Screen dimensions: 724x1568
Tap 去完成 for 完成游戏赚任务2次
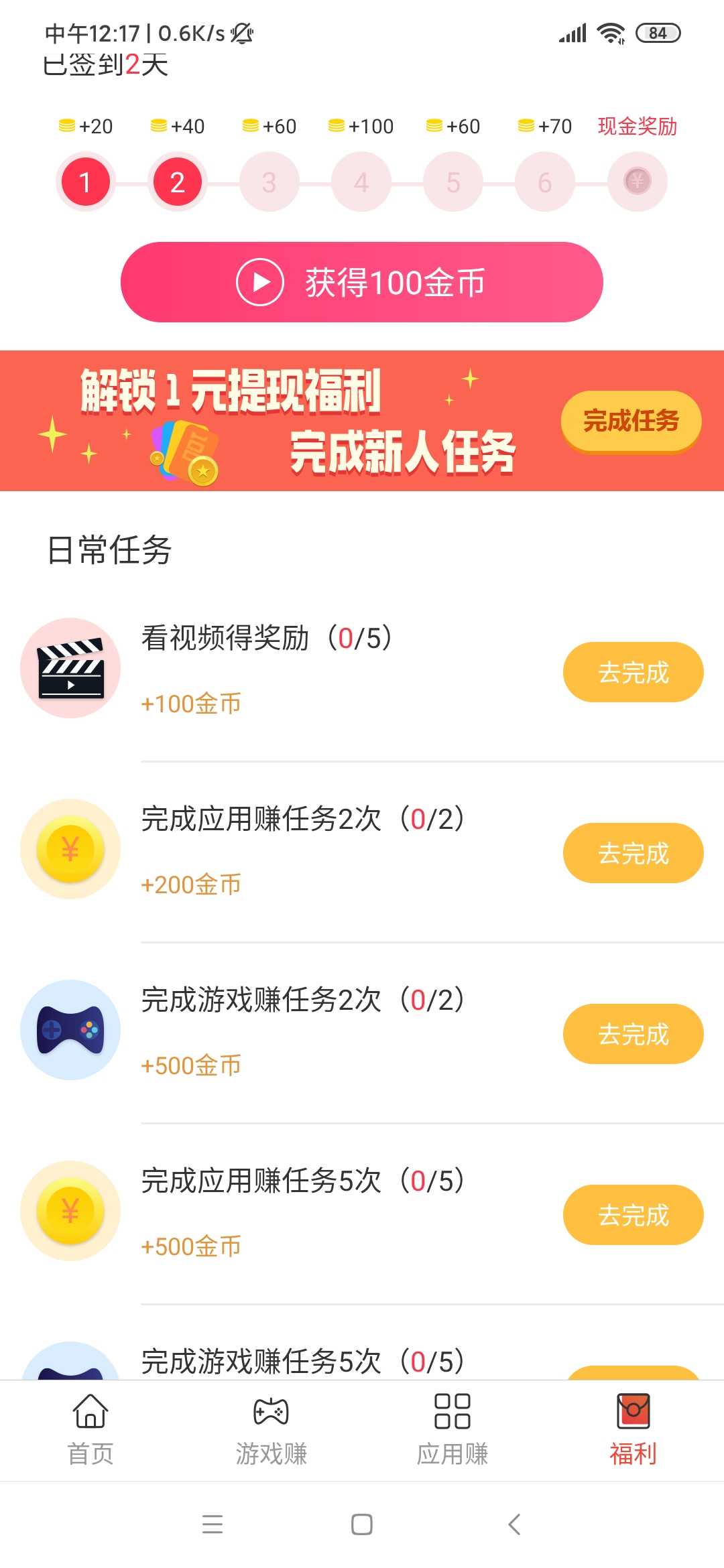(x=633, y=1034)
